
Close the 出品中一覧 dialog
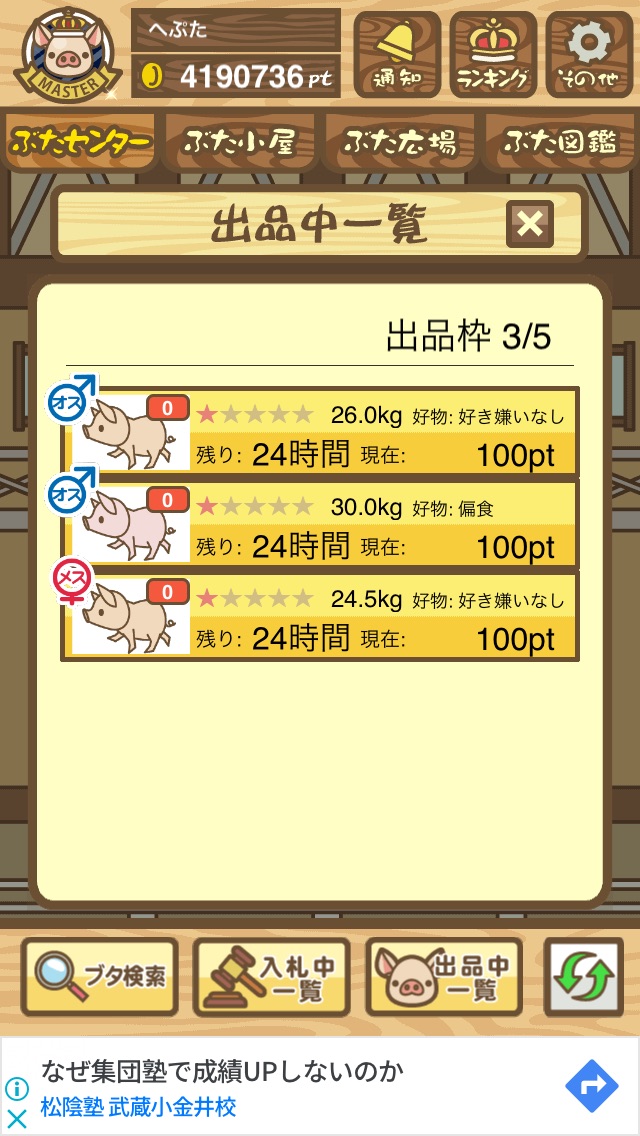(x=530, y=225)
